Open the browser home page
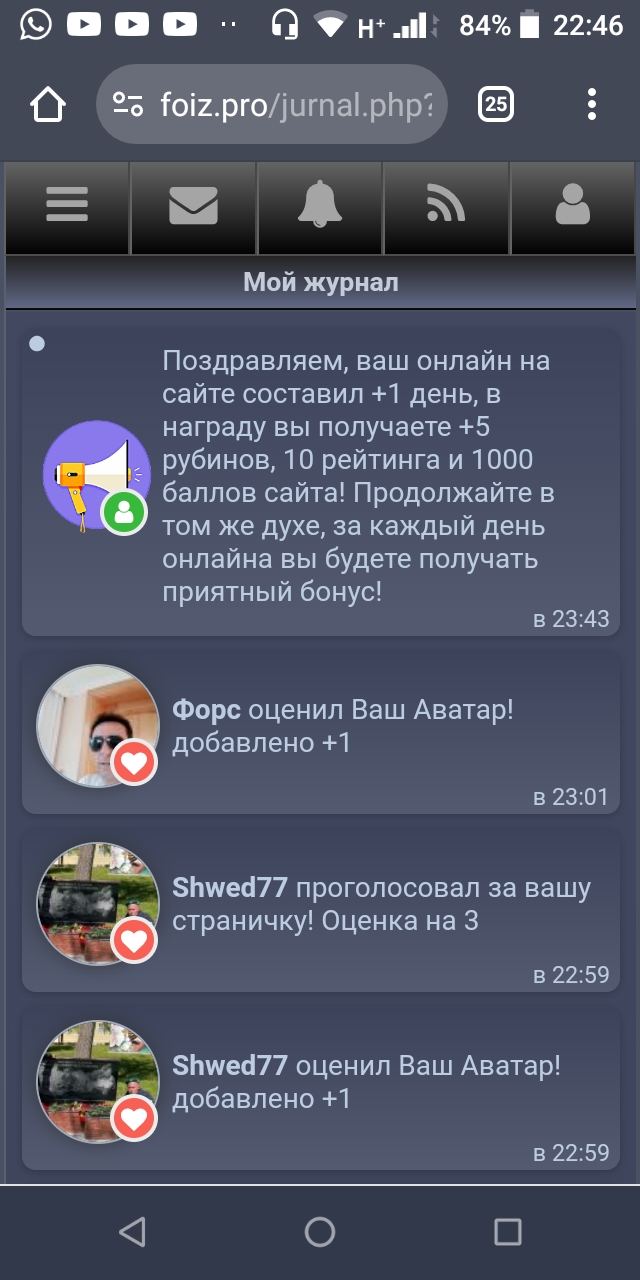 coord(48,104)
